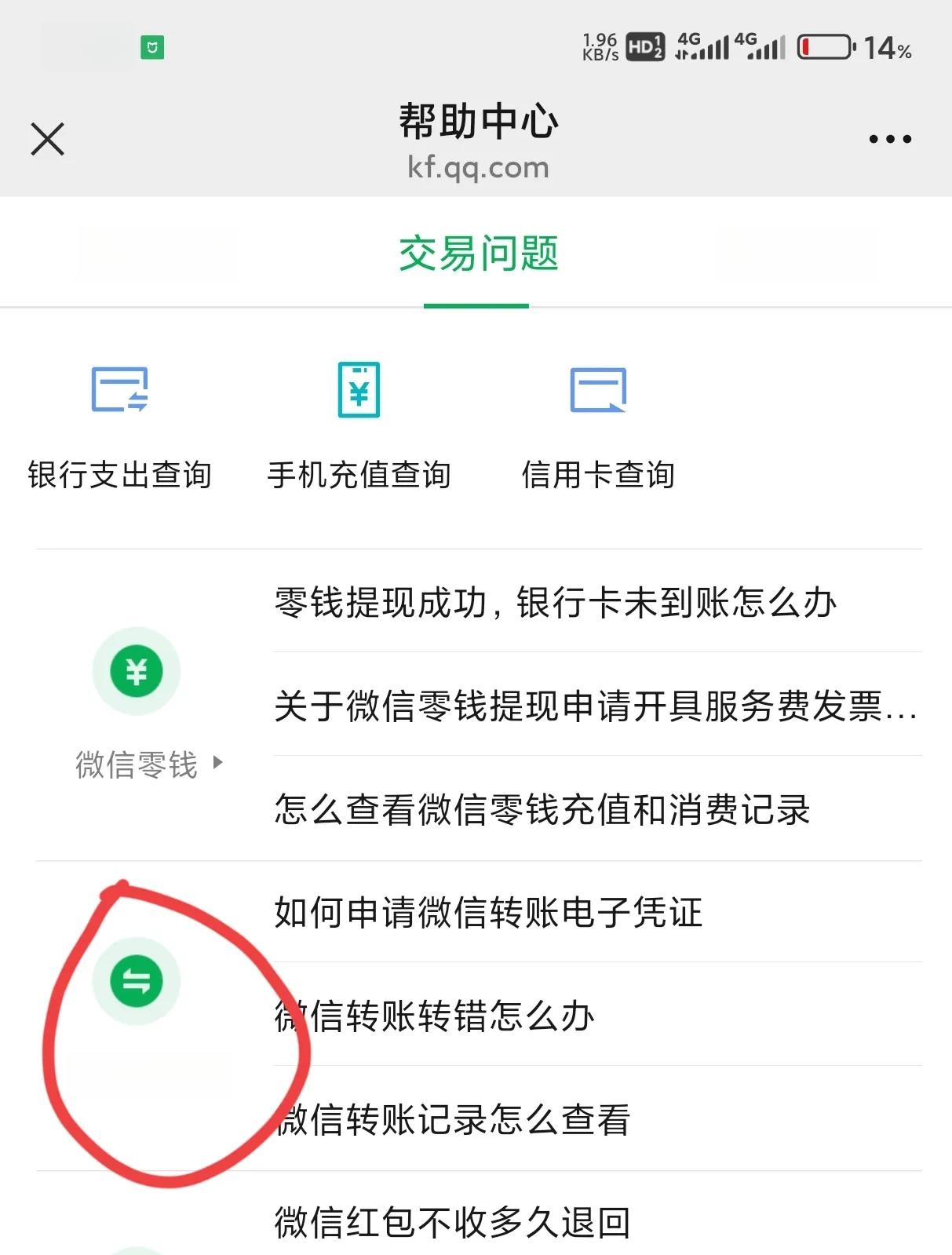Expand the 微信零钱 category

coord(148,764)
